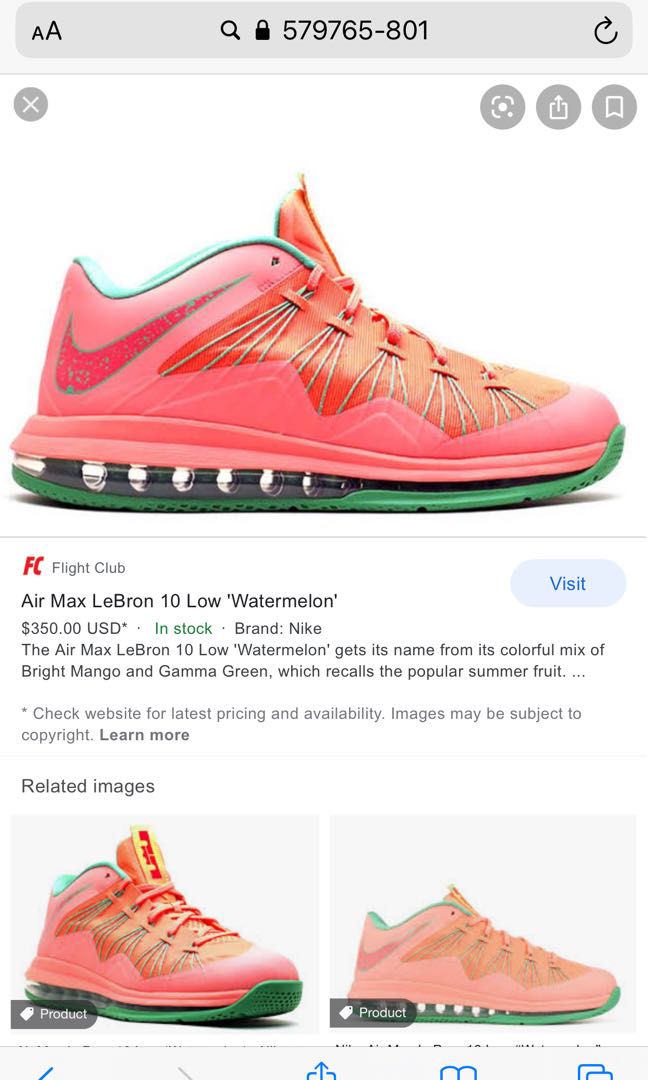Open related image with yellow tongue tag
The height and width of the screenshot is (1080, 648).
coord(165,922)
